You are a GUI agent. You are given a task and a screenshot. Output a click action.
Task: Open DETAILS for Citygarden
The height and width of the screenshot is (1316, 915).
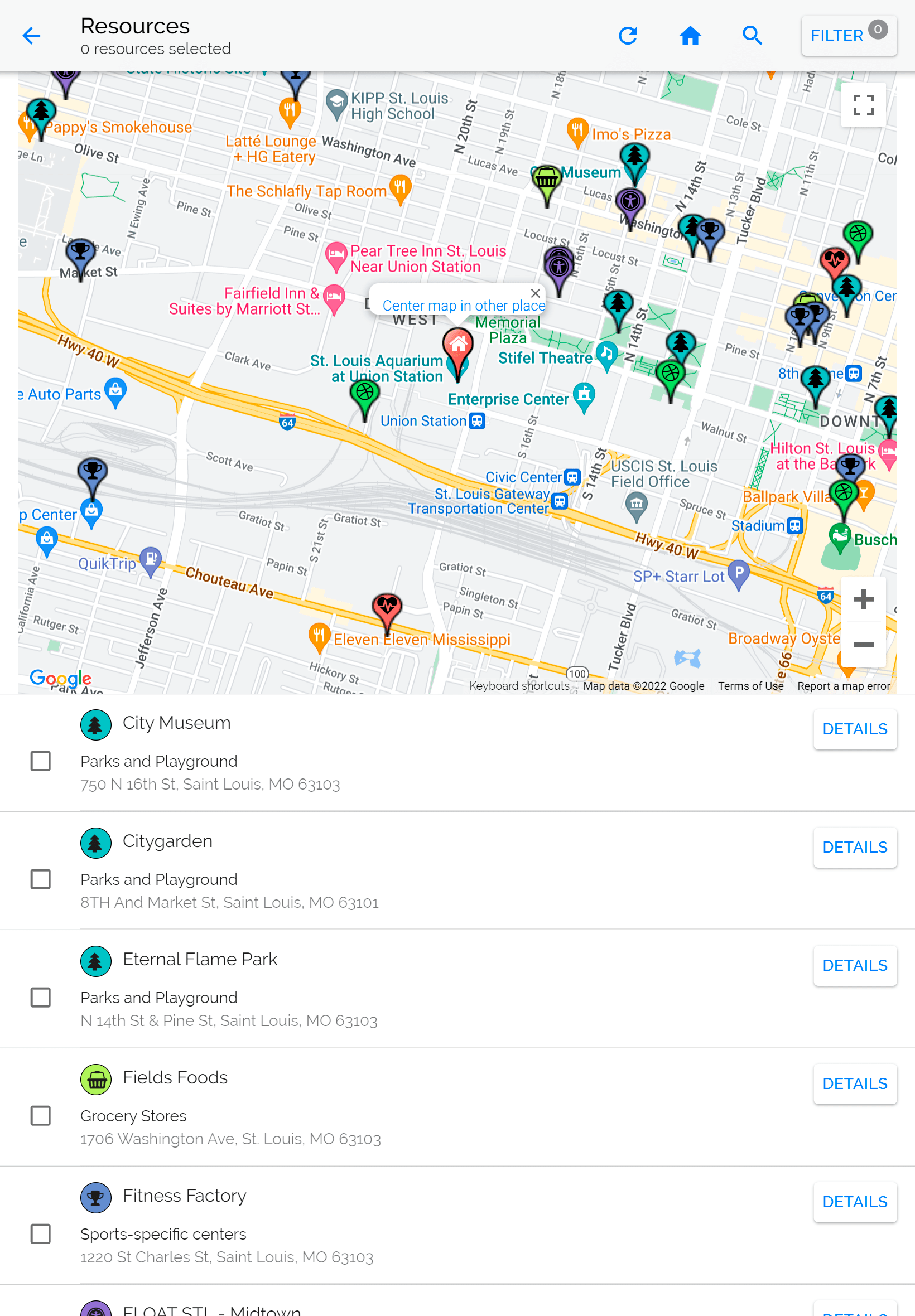tap(854, 847)
